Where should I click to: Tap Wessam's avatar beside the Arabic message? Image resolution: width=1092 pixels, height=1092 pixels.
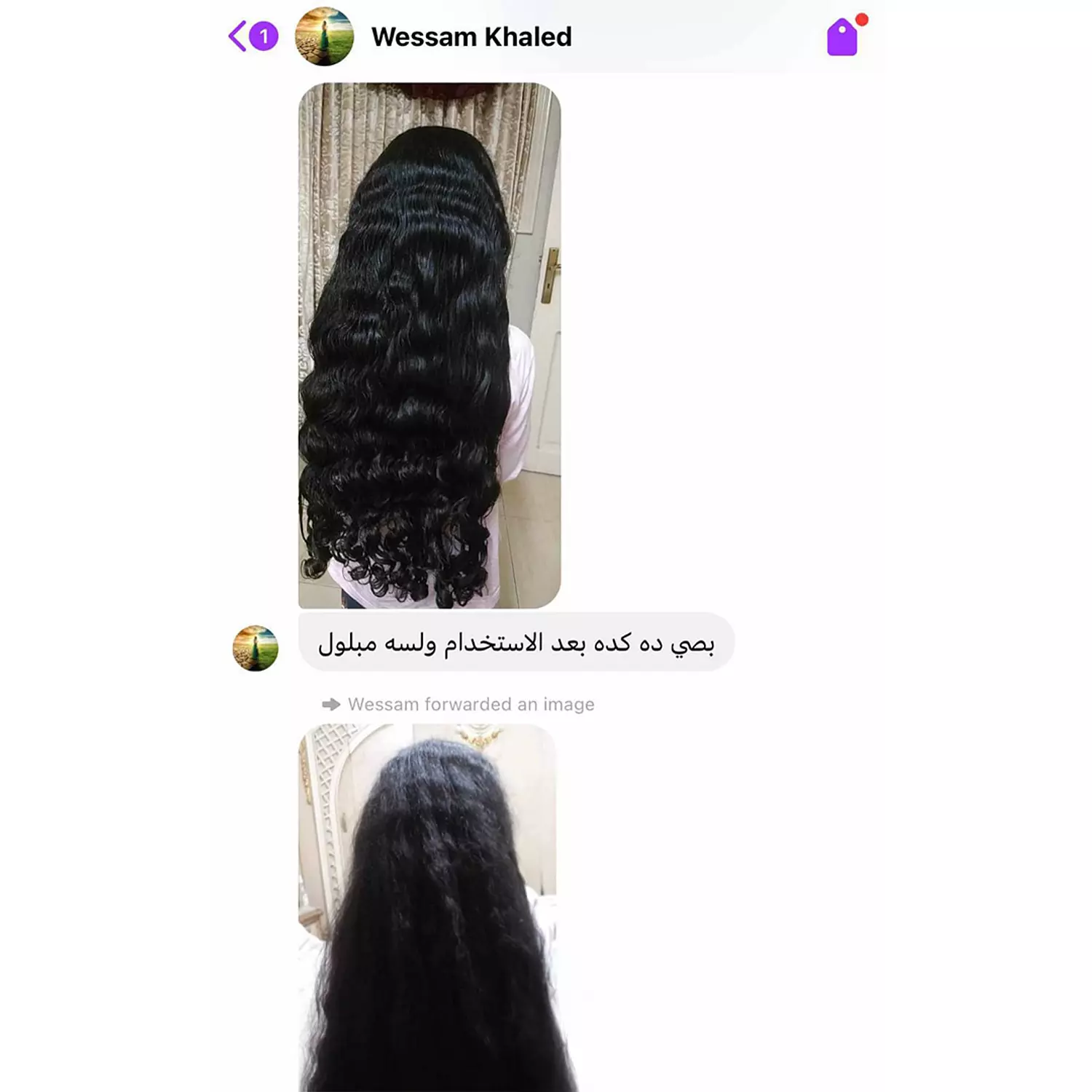[256, 648]
